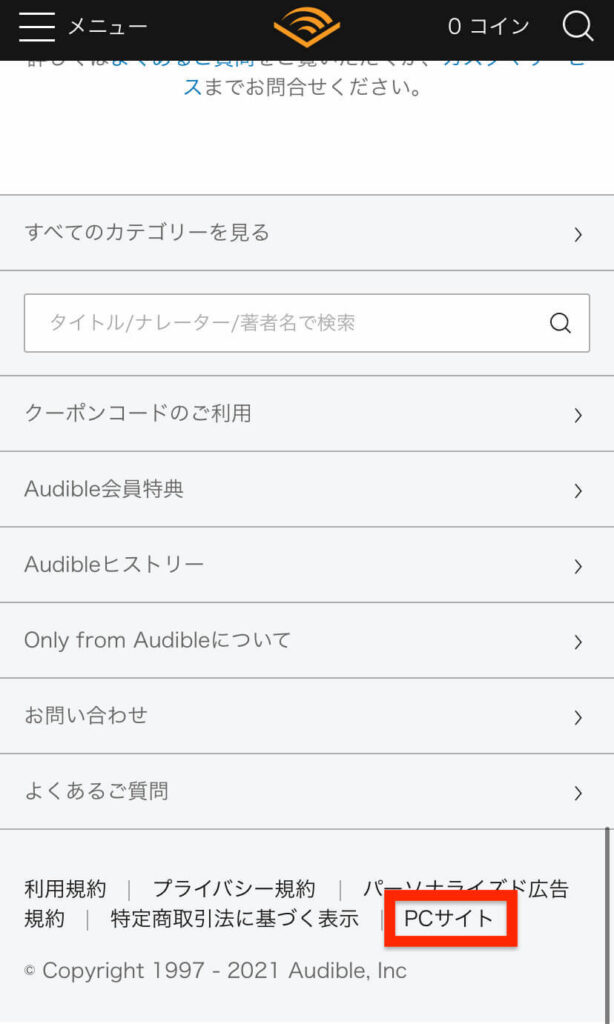The width and height of the screenshot is (614, 1024).
Task: Open Audibleヒストリー row
Action: [307, 565]
